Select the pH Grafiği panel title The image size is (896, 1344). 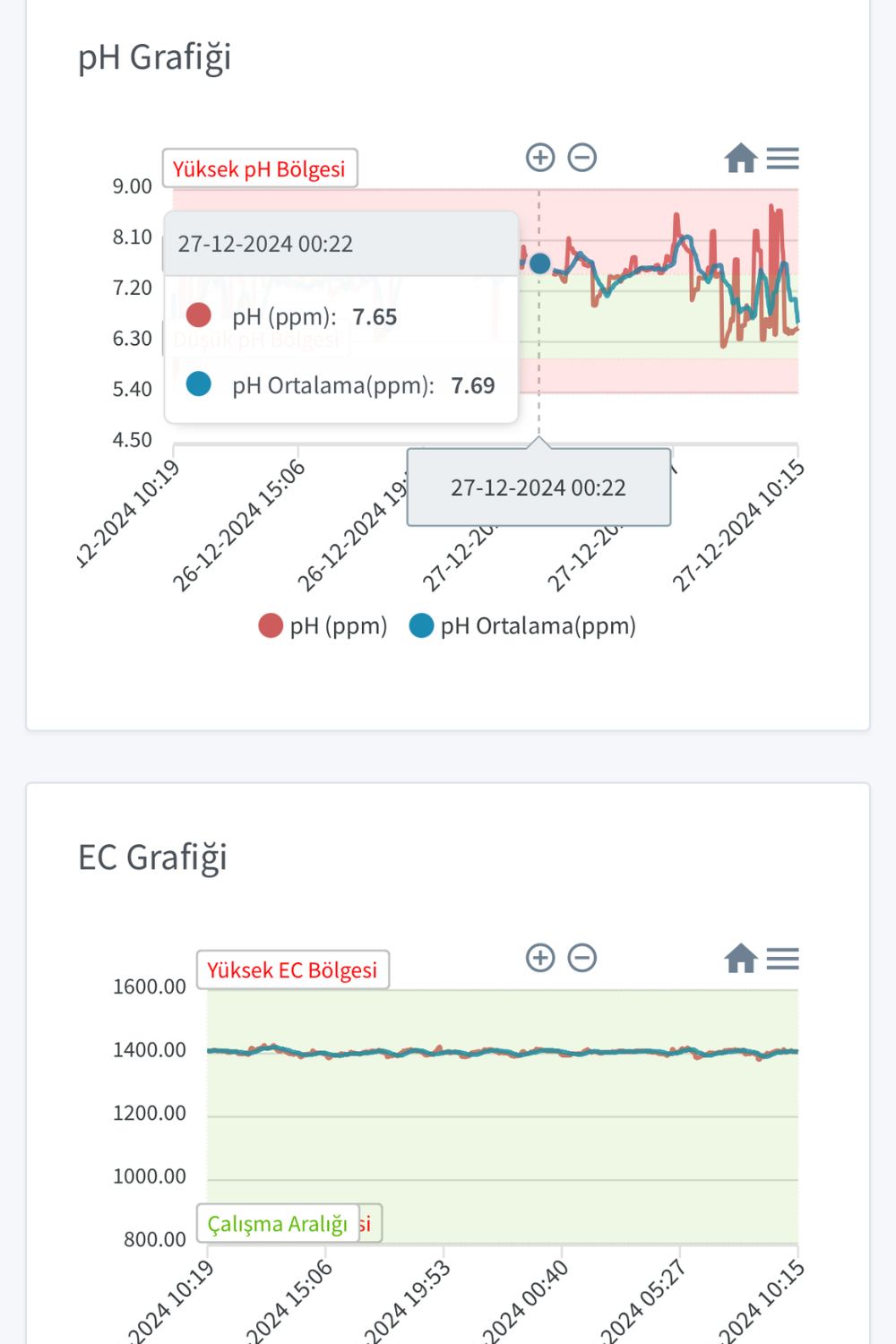(156, 57)
